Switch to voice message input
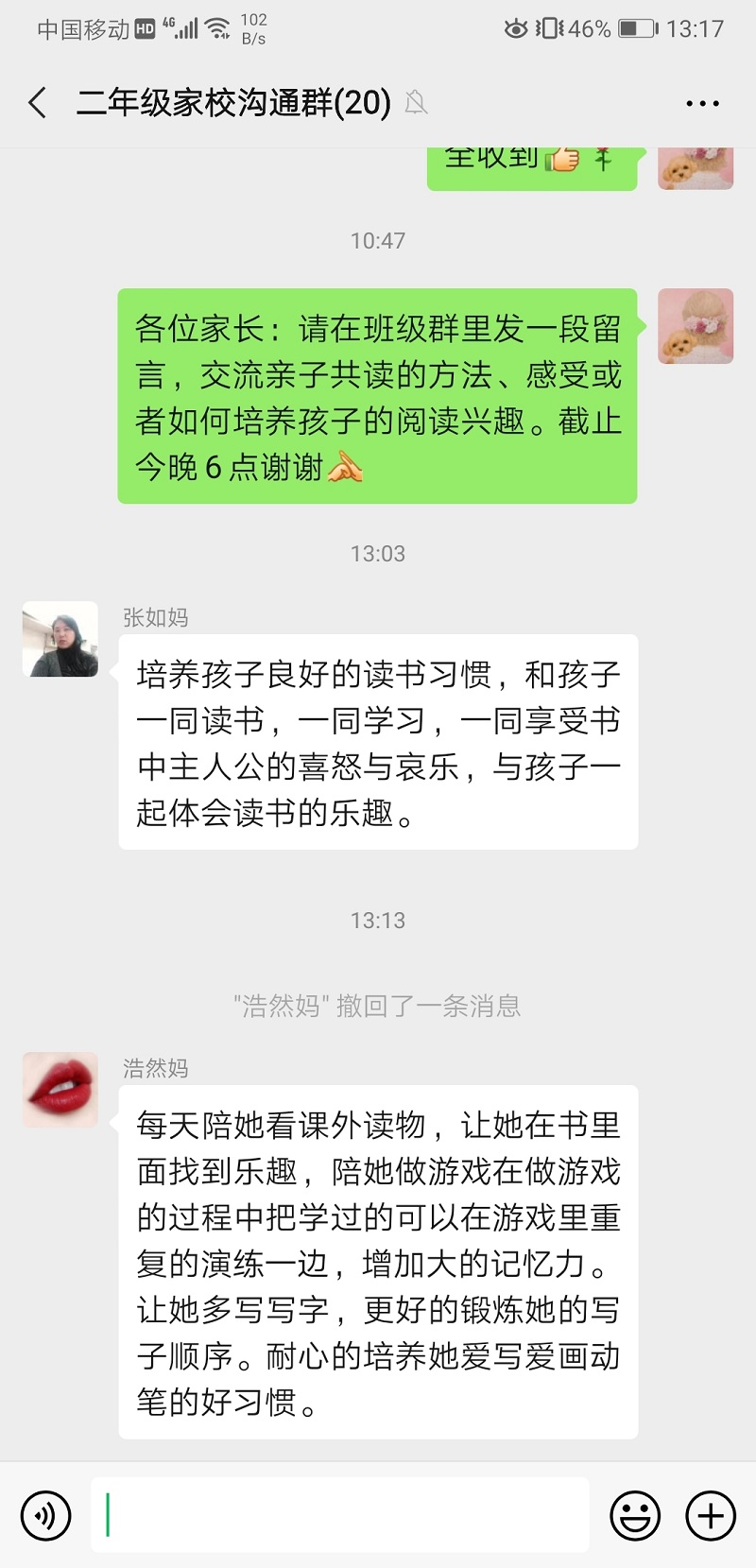 point(45,1515)
